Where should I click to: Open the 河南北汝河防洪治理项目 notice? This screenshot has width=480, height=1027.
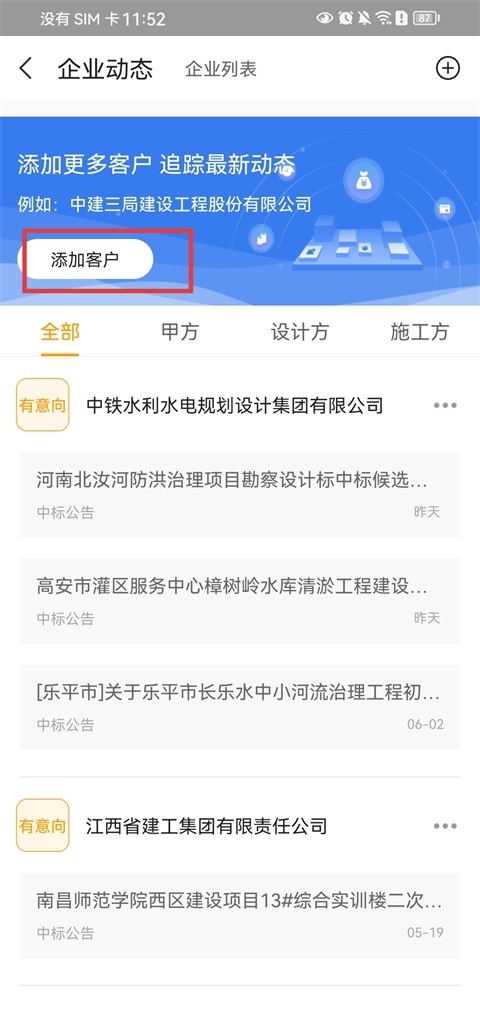point(240,495)
